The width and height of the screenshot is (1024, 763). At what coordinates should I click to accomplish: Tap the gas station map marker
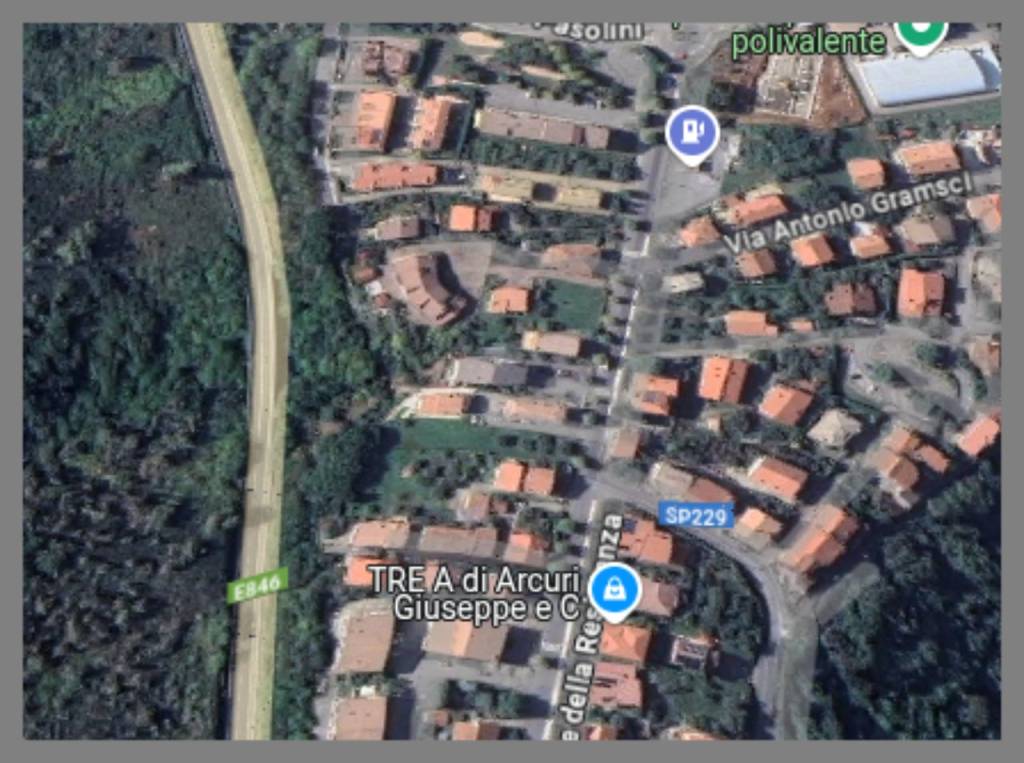coord(692,133)
